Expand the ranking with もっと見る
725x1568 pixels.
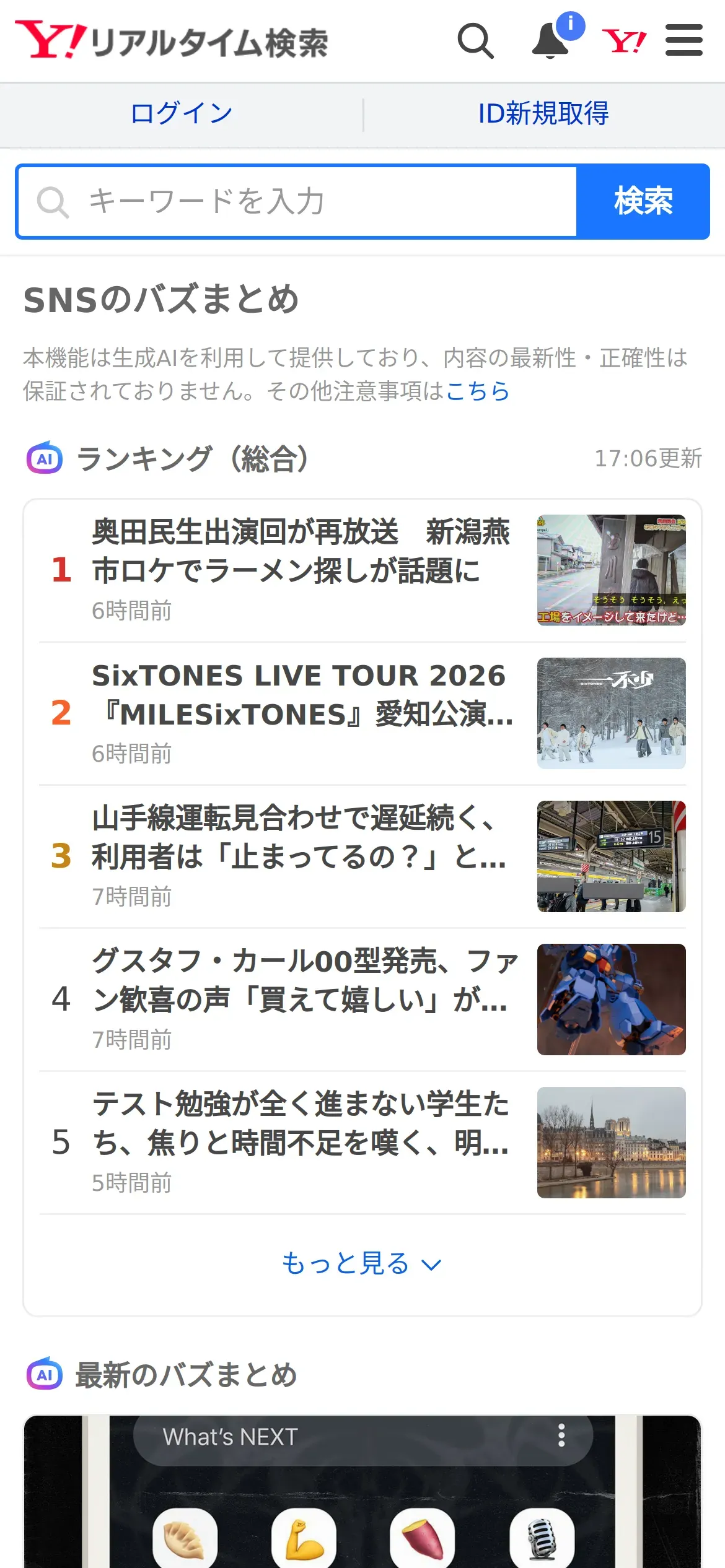[362, 1263]
